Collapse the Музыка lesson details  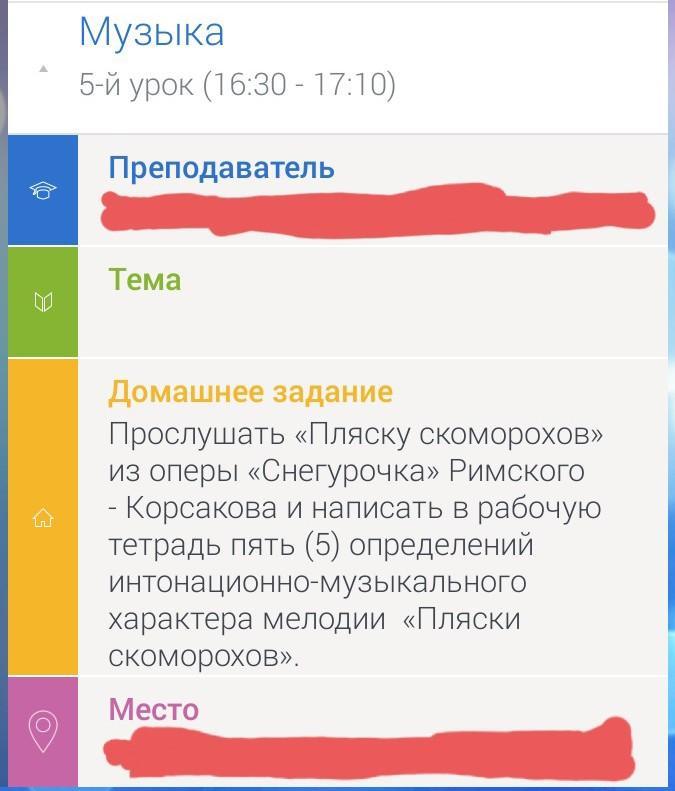tap(43, 69)
